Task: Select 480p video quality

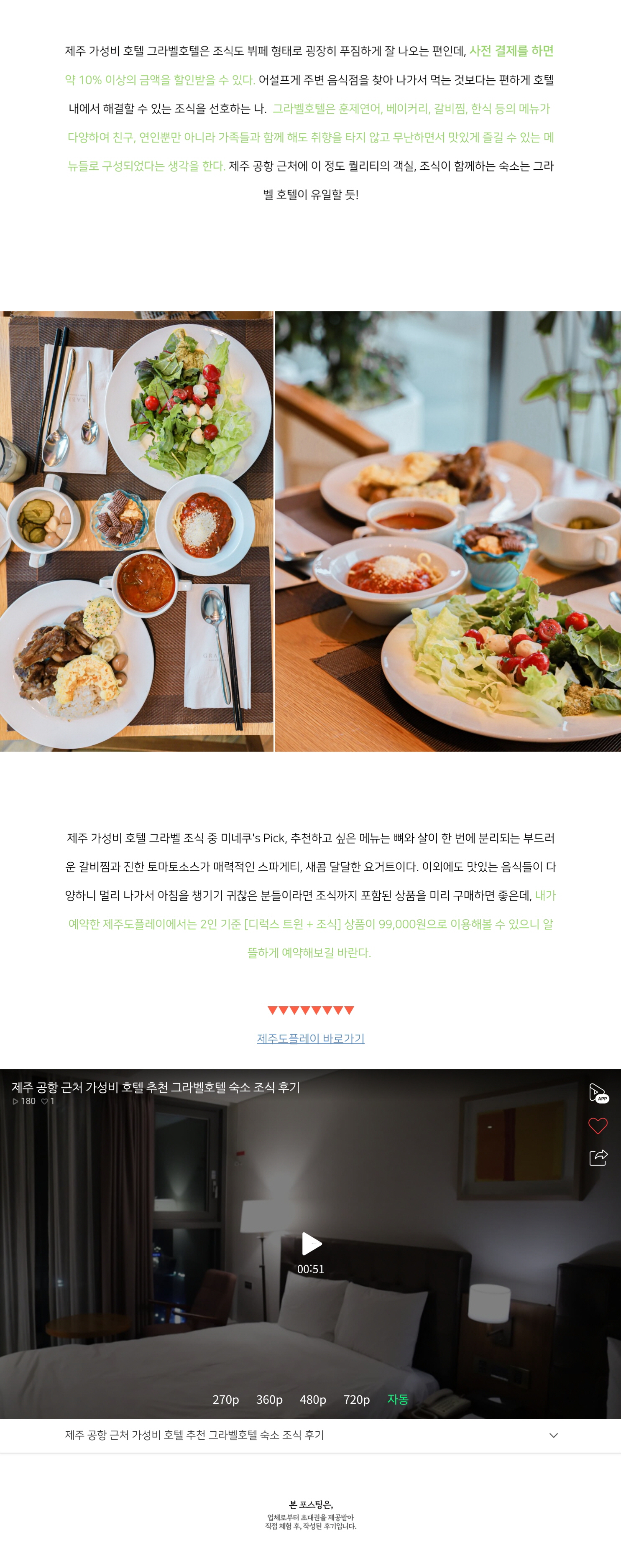Action: click(313, 1400)
